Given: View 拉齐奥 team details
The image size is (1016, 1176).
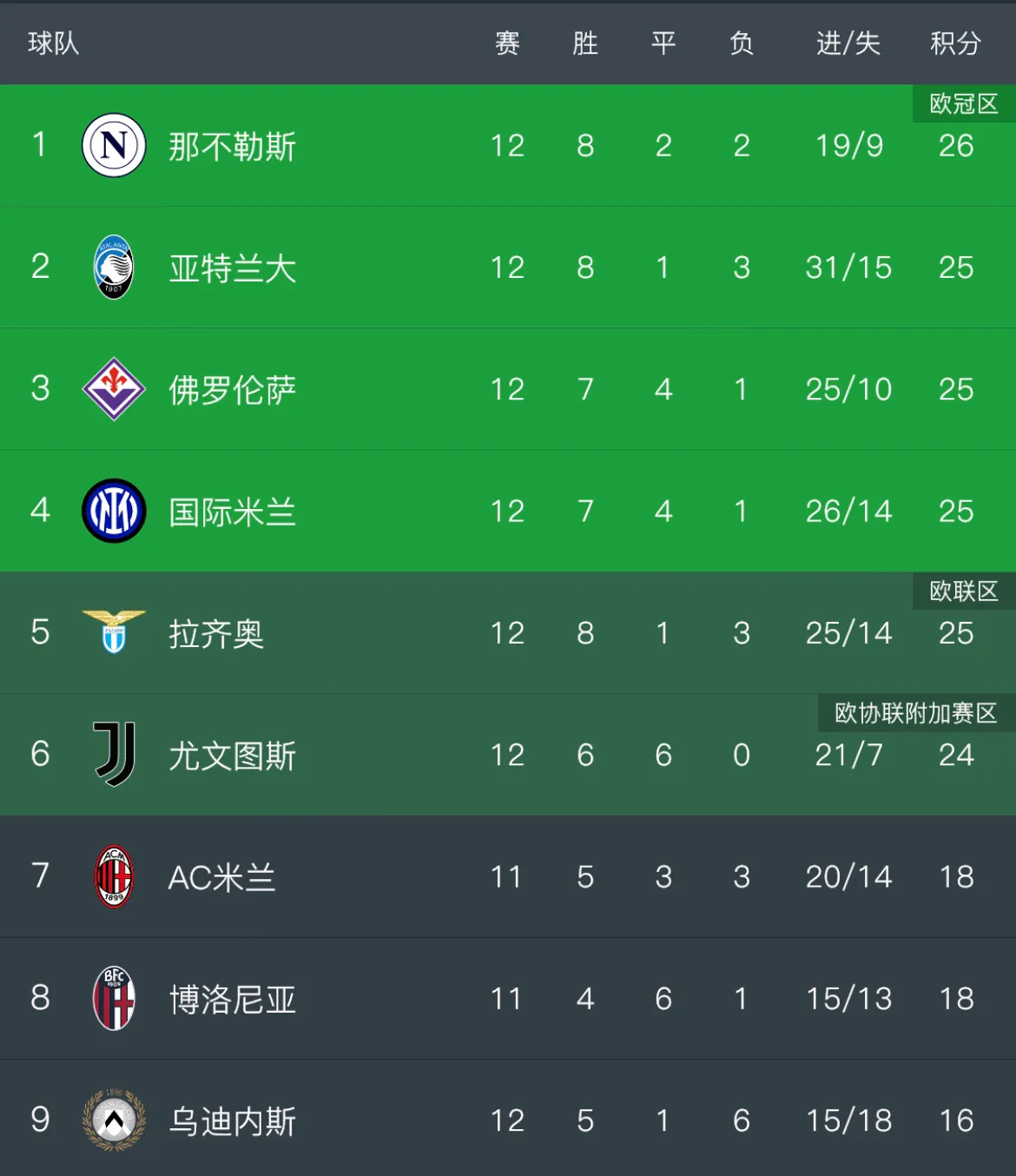Looking at the screenshot, I should (x=216, y=633).
